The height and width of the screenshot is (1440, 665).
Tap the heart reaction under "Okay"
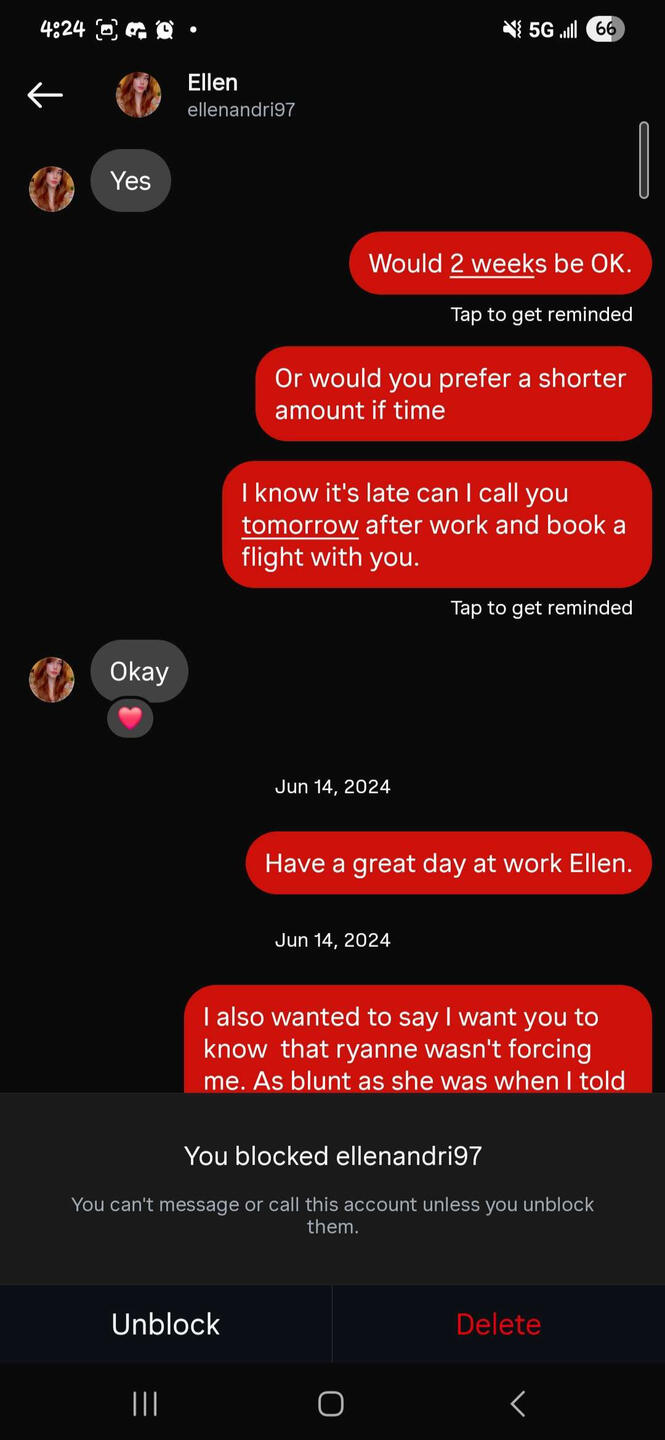click(130, 718)
